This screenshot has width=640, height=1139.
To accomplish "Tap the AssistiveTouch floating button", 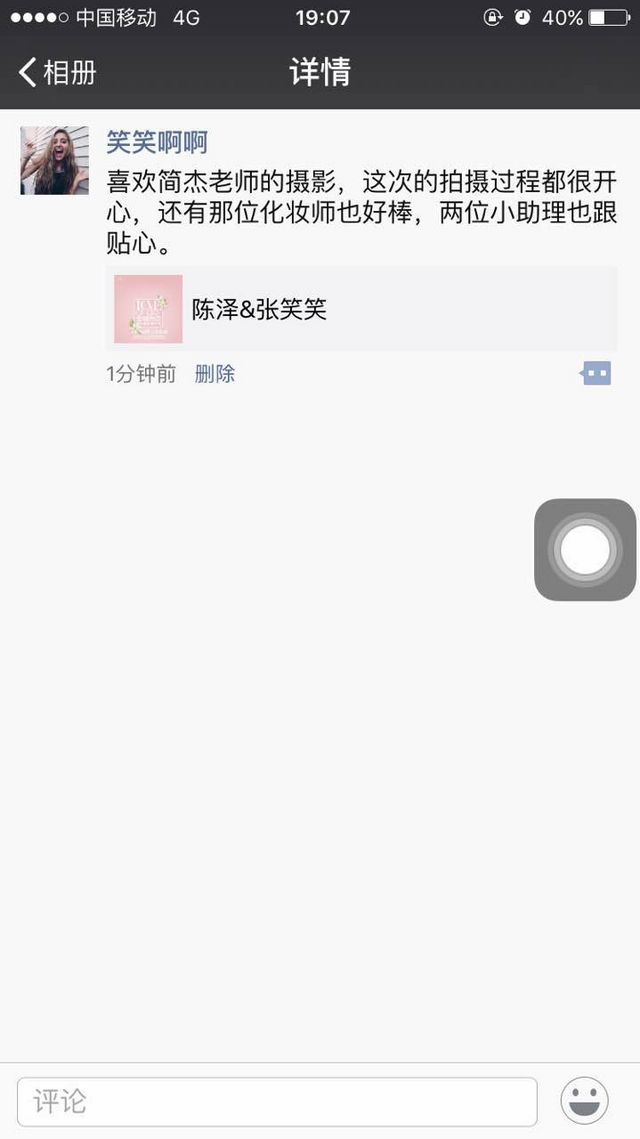I will tap(585, 550).
